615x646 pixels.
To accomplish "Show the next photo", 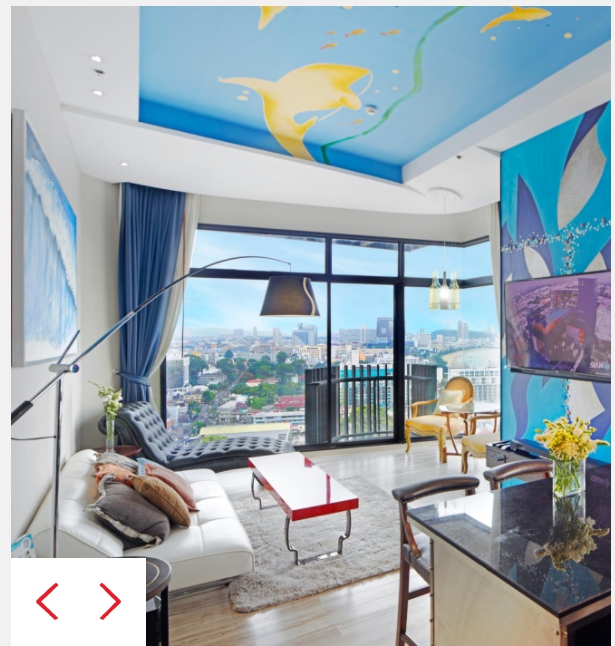I will coord(109,601).
